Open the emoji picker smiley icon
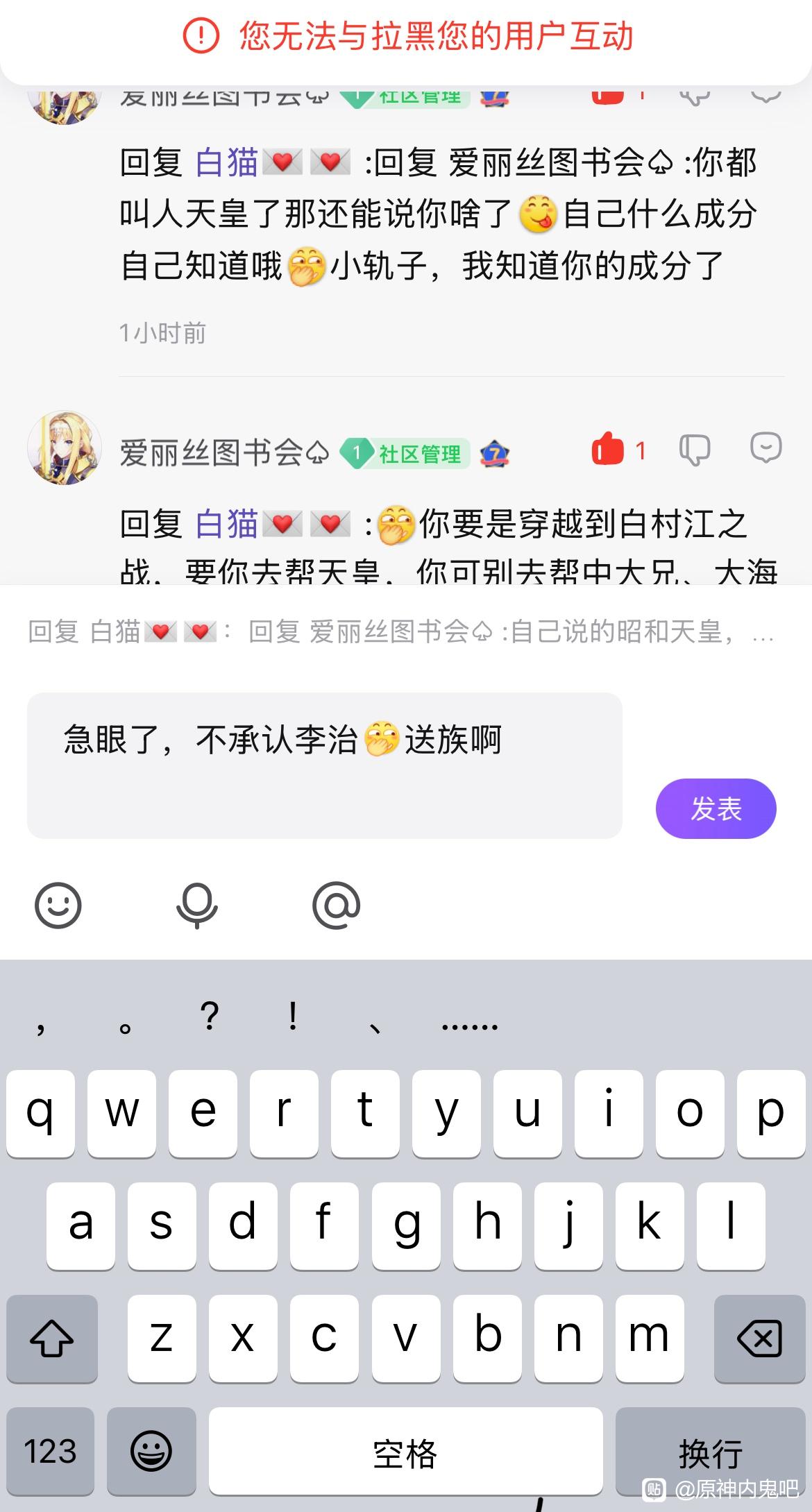The width and height of the screenshot is (812, 1512). click(58, 905)
